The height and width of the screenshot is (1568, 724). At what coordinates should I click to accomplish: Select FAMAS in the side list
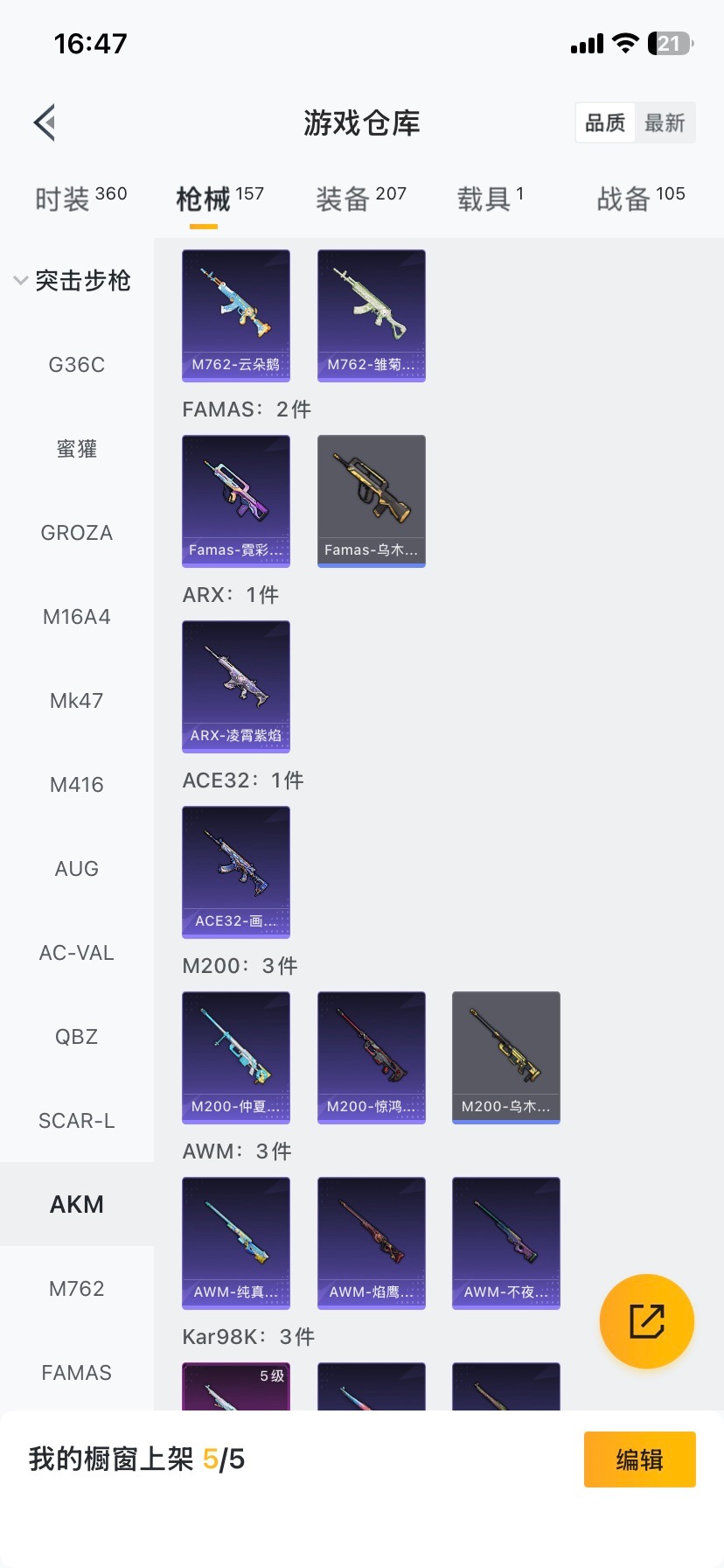[x=77, y=1373]
